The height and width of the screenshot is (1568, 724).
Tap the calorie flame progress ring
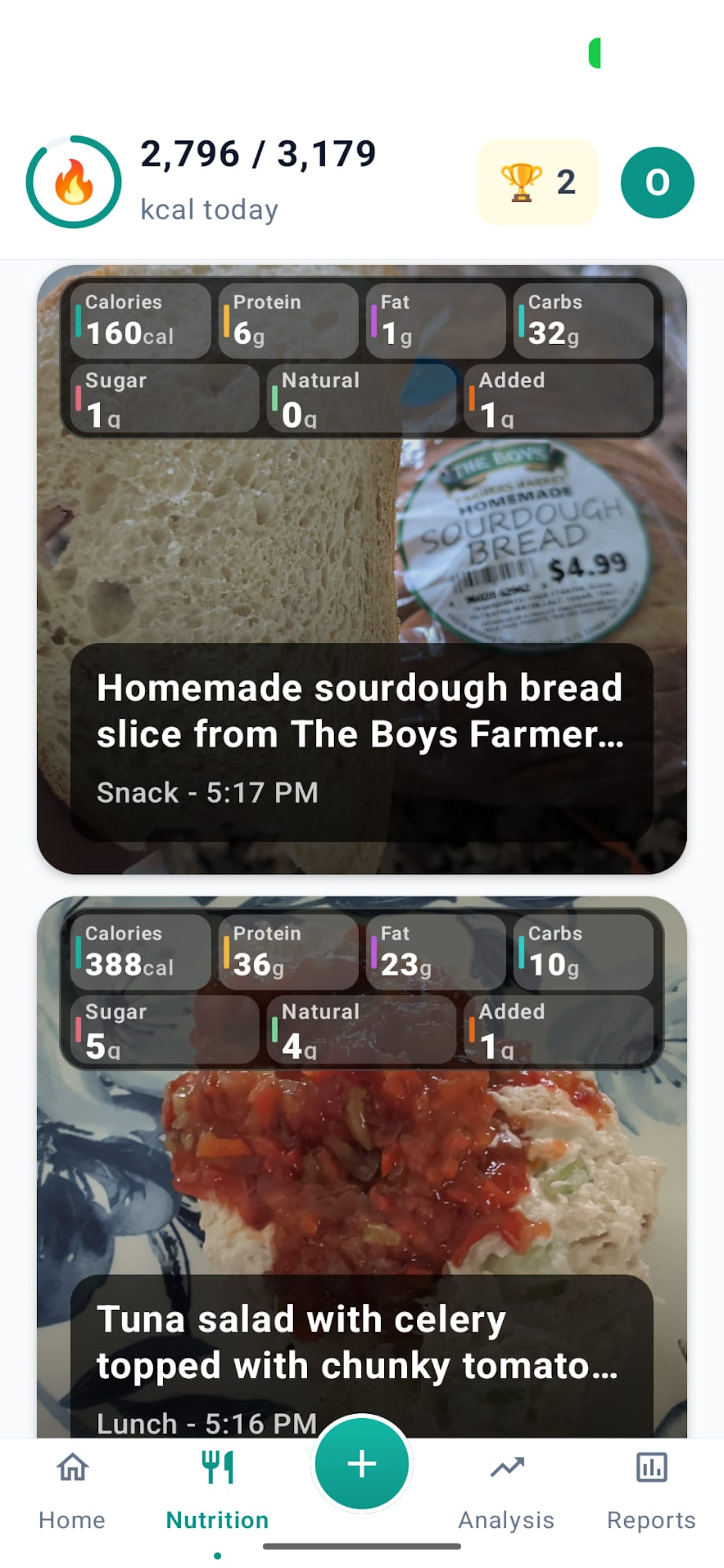click(73, 182)
